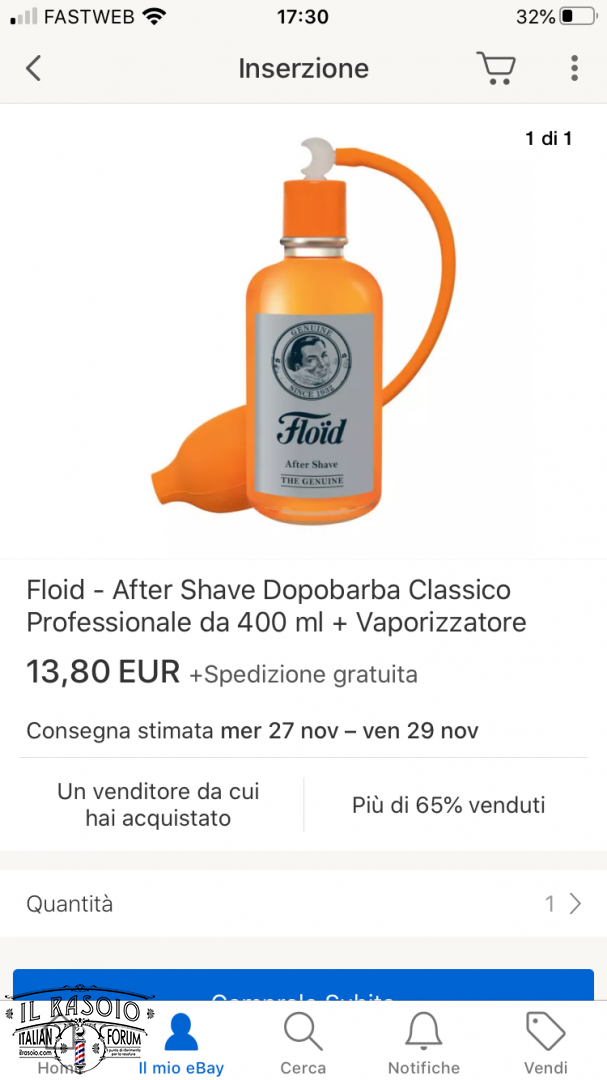This screenshot has height=1080, width=607.
Task: View the Floid After Shave product photo
Action: coord(303,331)
